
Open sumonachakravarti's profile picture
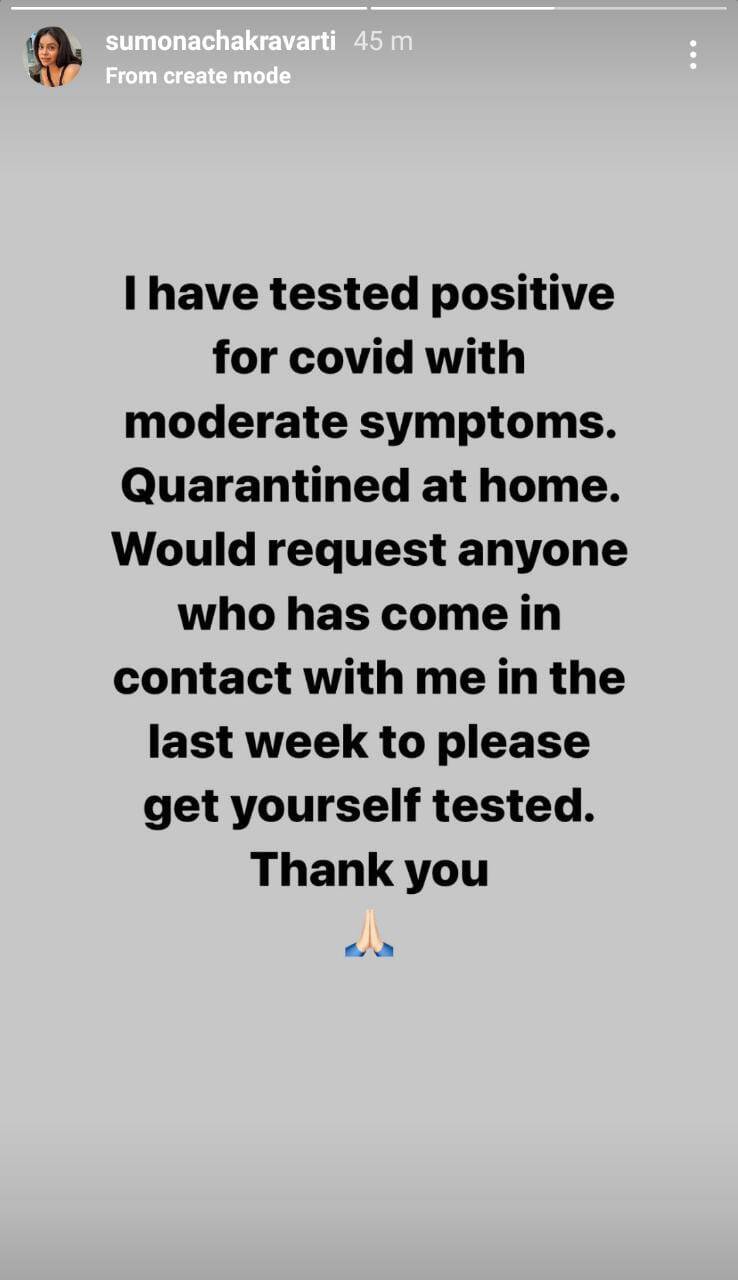coord(52,57)
